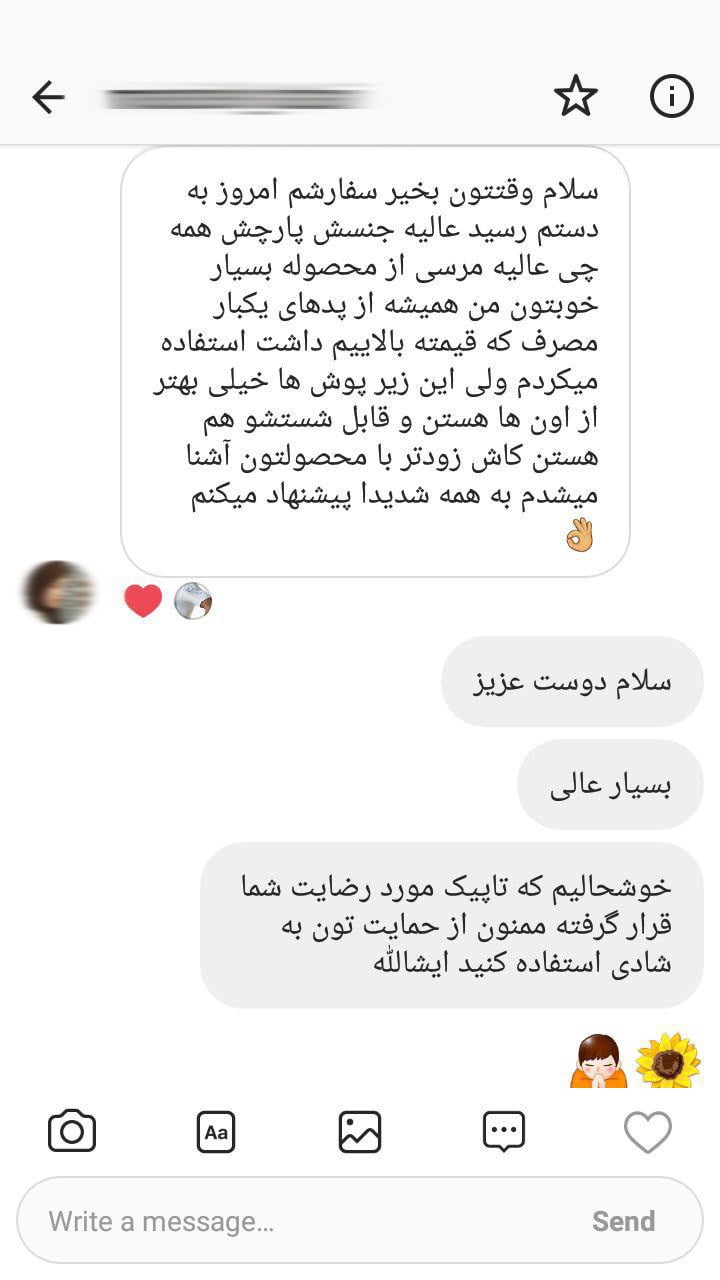Open the sender's profile picture
720x1280 pixels.
click(58, 592)
